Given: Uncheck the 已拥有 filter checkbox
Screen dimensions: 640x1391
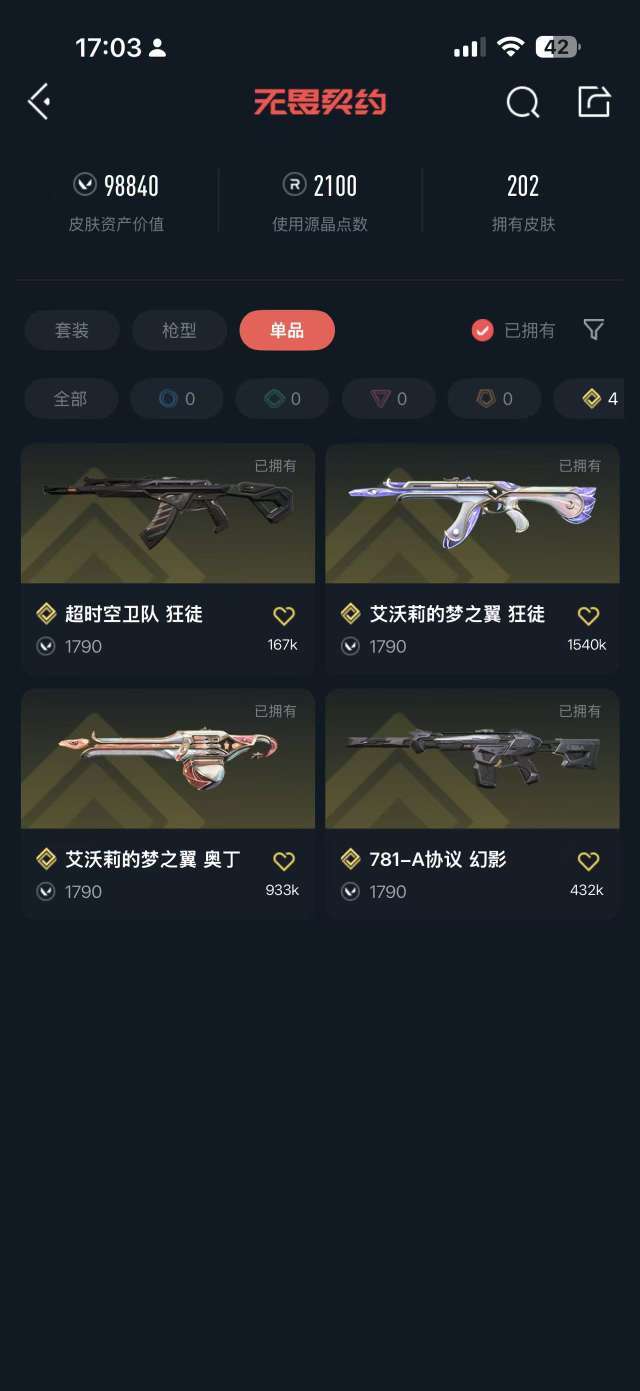Looking at the screenshot, I should 483,330.
